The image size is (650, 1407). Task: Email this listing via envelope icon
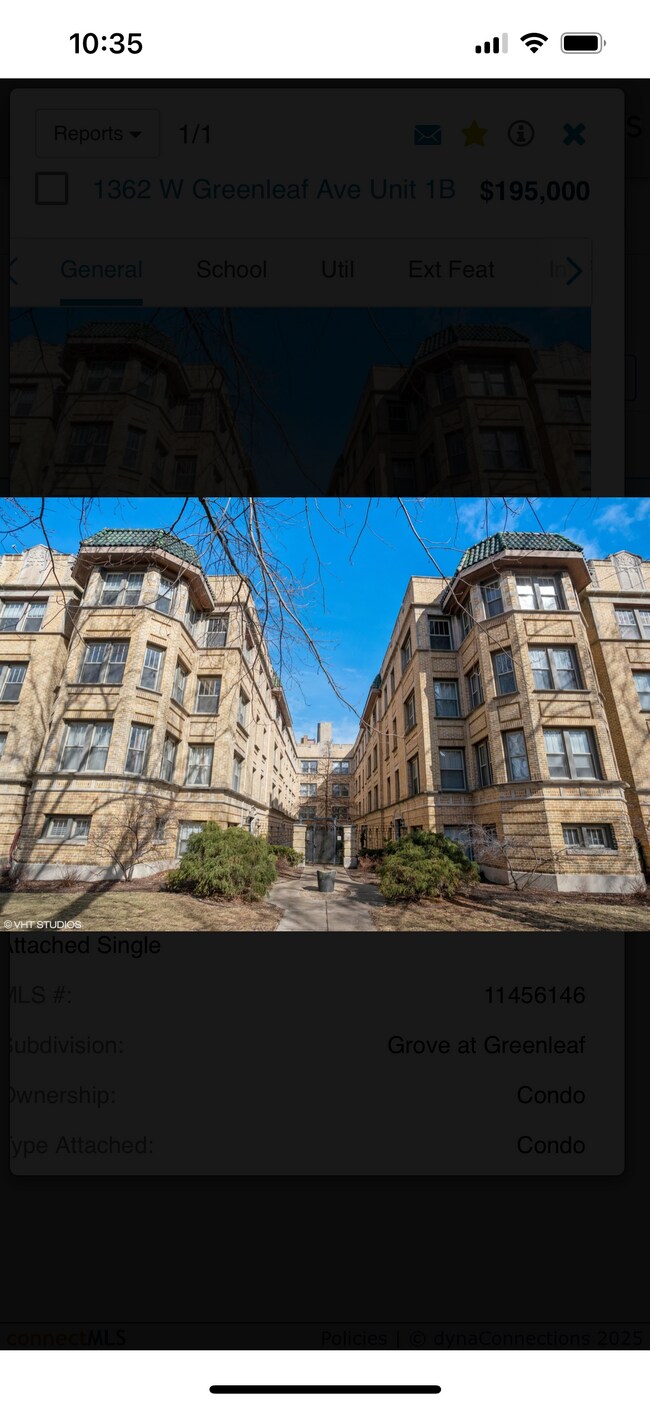pos(427,134)
